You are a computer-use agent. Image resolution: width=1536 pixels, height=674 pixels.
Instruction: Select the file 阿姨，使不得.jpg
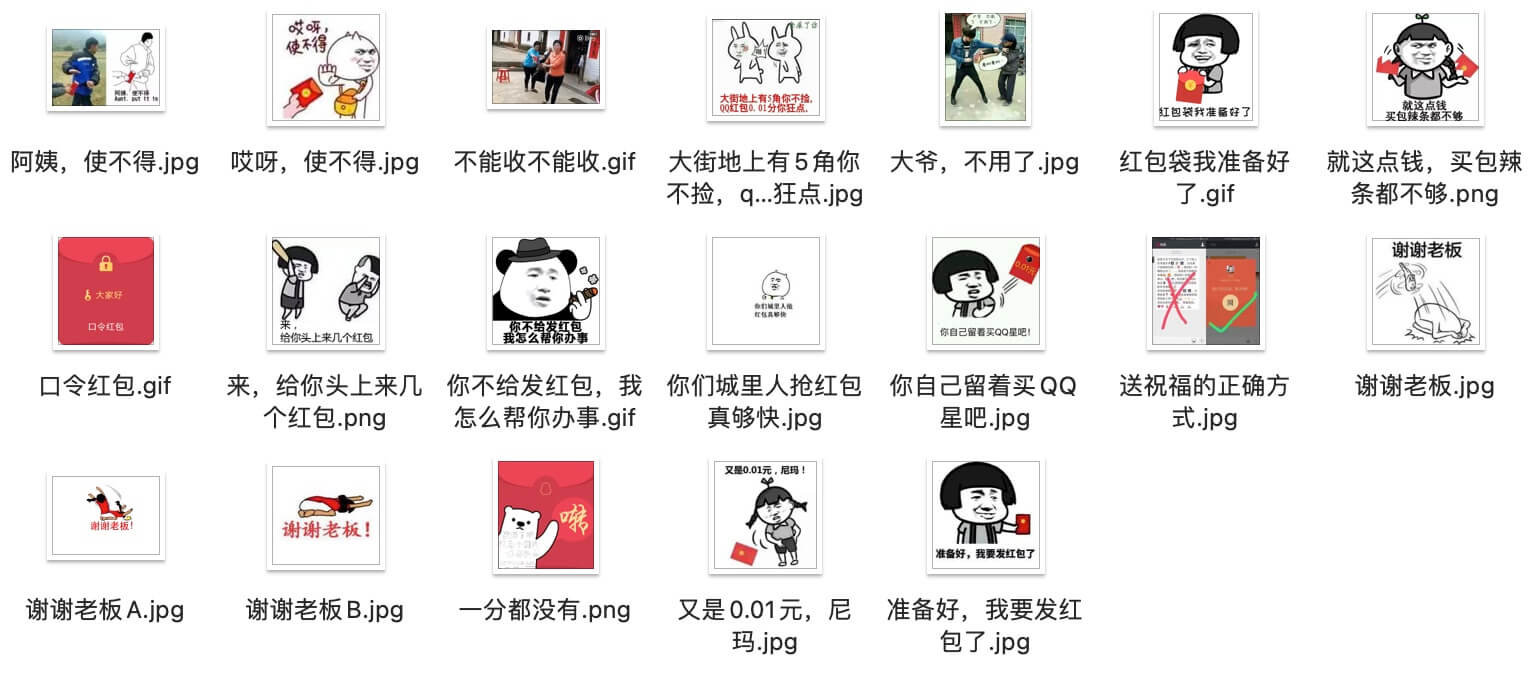(x=106, y=68)
